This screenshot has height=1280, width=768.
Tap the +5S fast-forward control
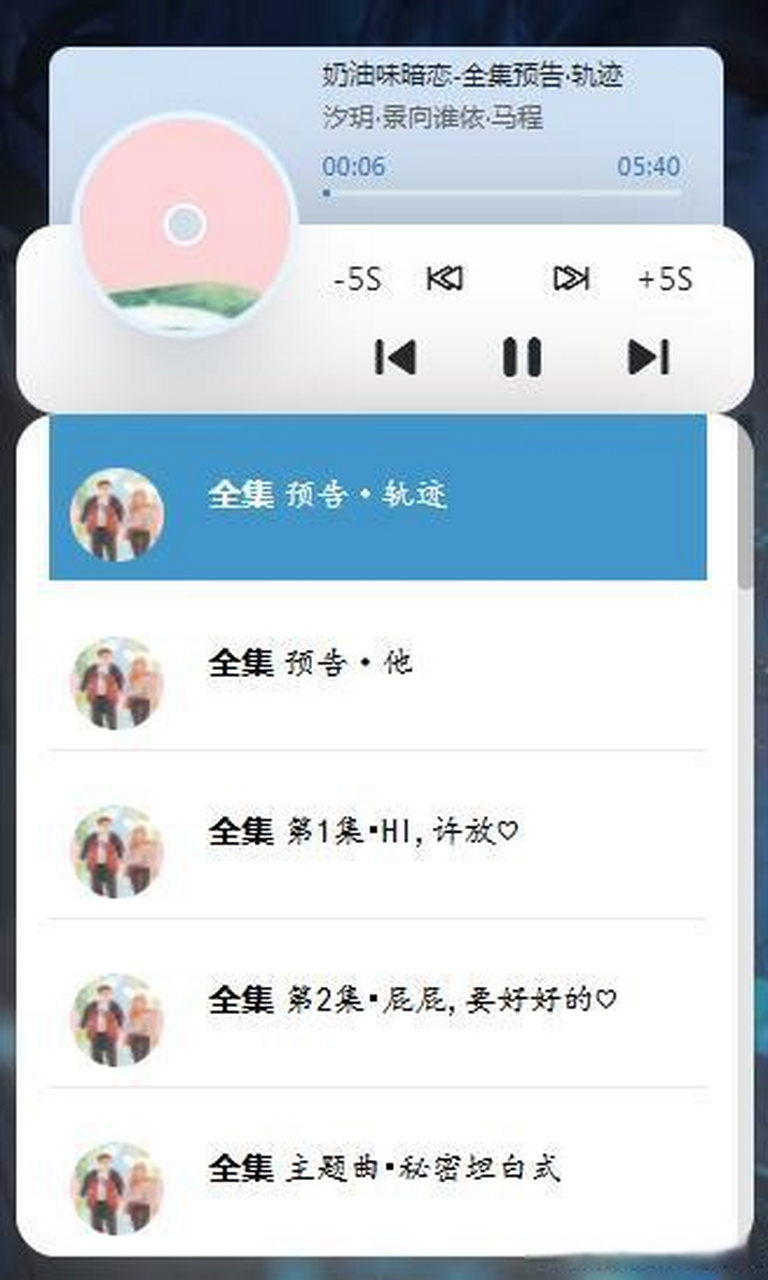tap(665, 280)
